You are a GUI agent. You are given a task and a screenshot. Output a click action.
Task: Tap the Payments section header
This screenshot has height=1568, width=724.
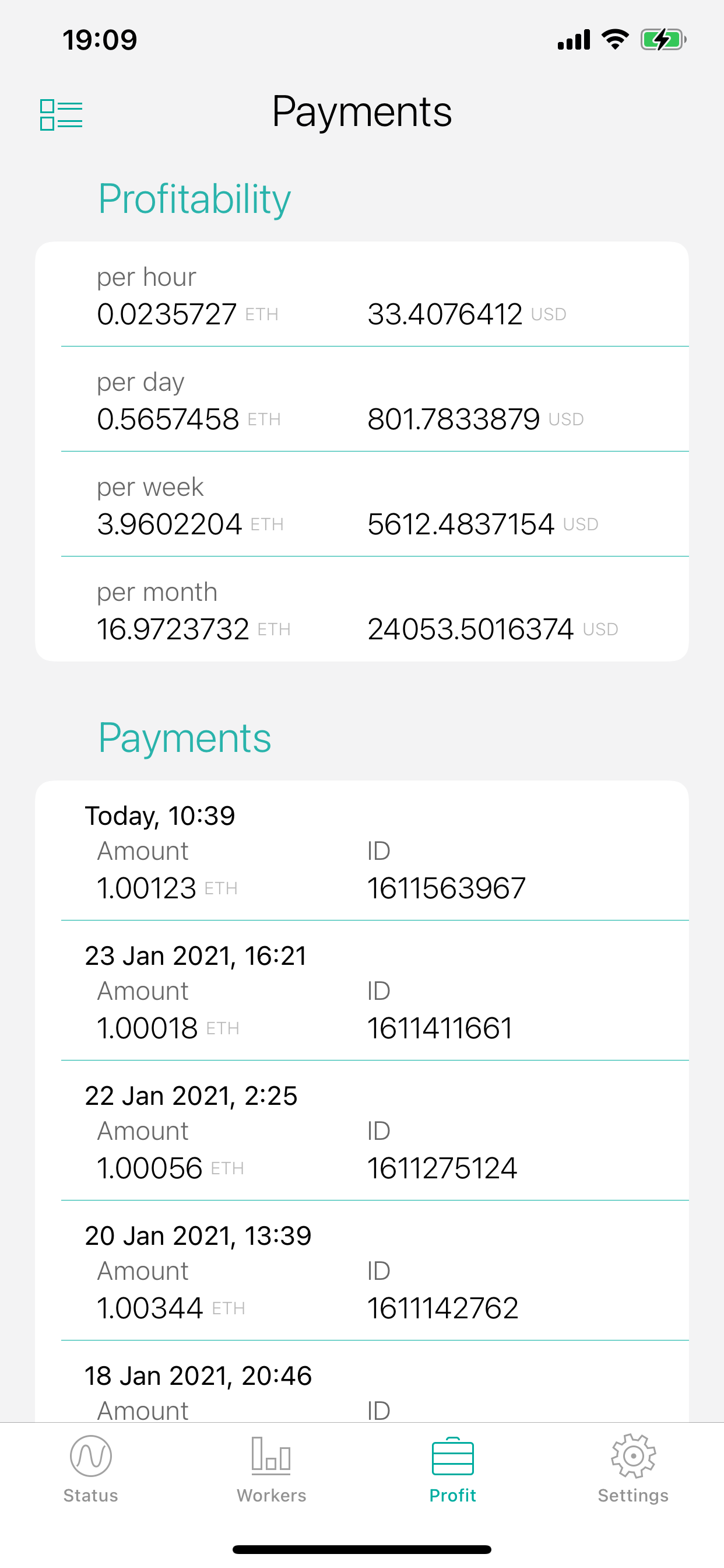point(185,738)
